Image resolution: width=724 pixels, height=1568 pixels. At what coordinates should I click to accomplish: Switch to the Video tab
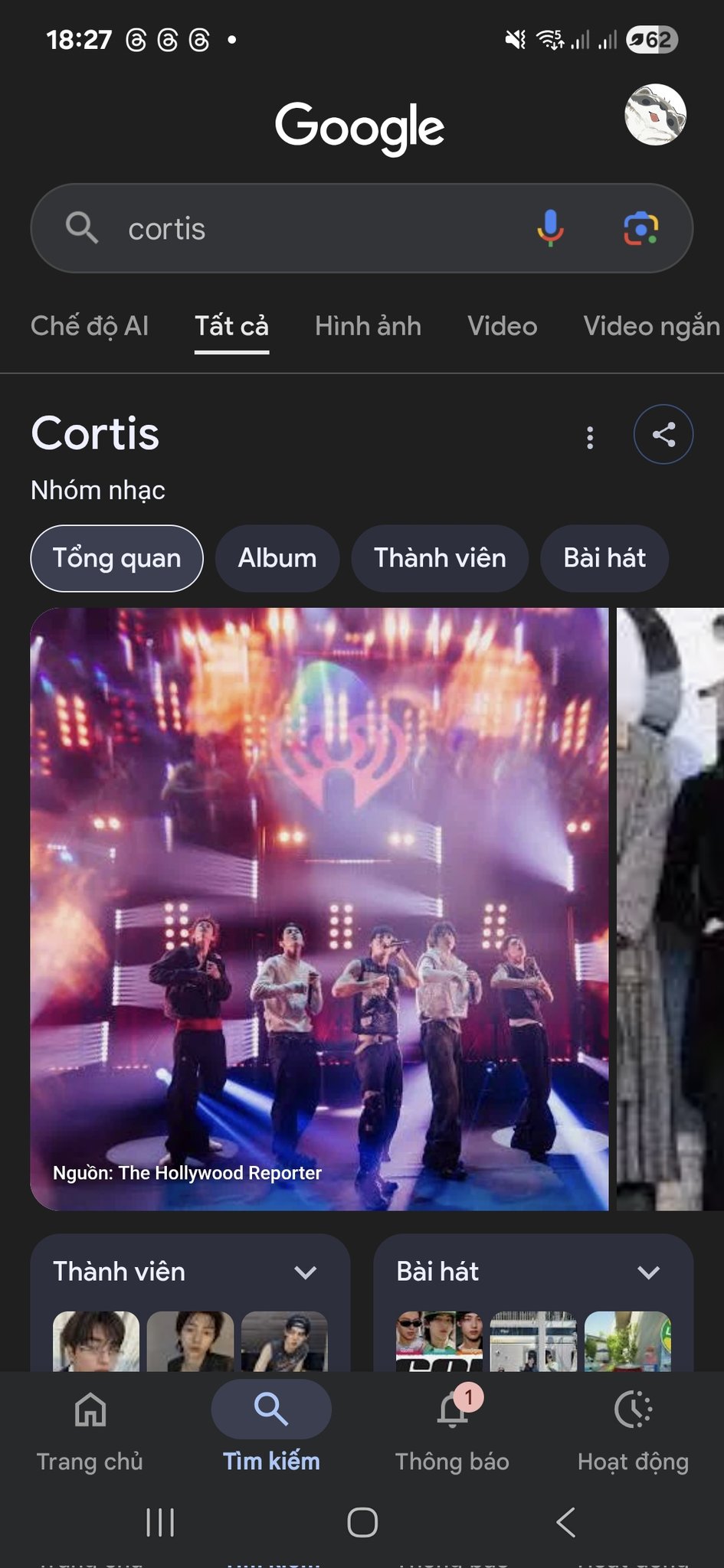[502, 326]
